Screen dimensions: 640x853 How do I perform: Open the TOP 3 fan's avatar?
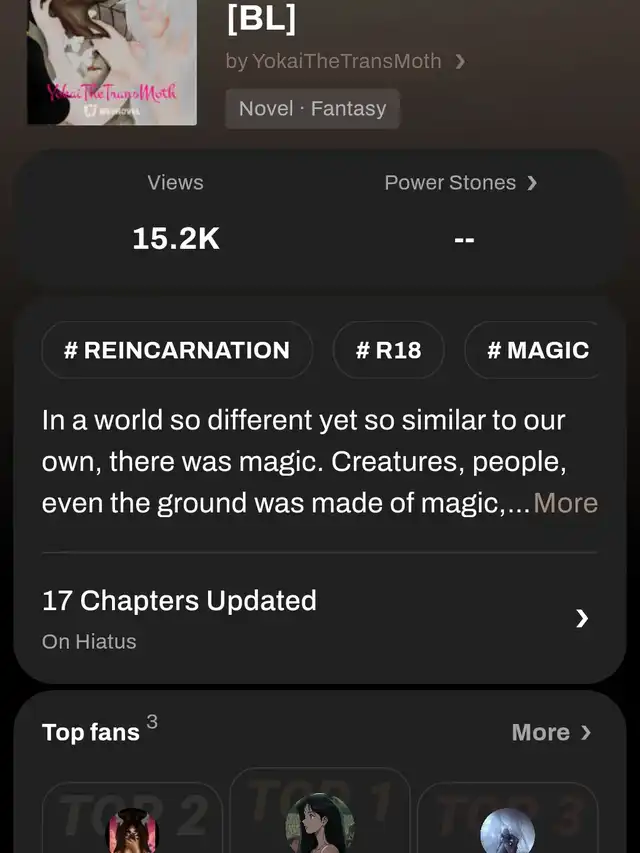(507, 830)
